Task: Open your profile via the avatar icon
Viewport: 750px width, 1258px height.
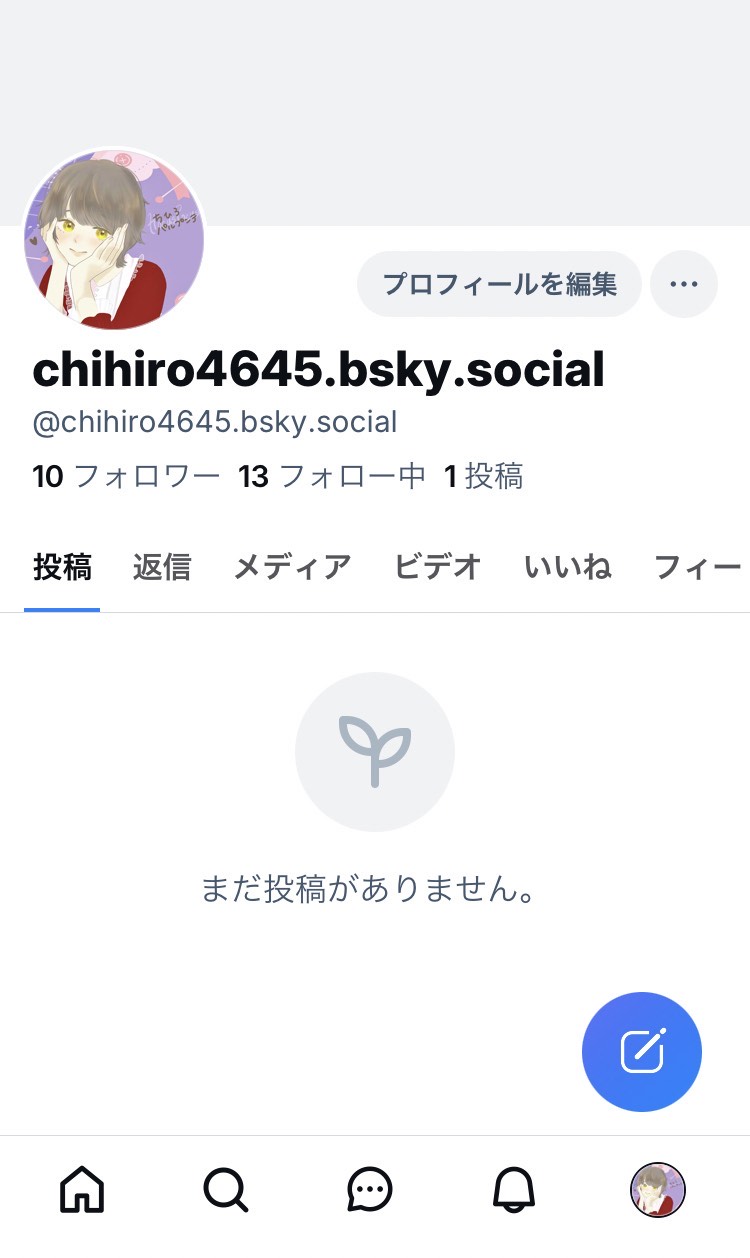Action: (657, 1190)
